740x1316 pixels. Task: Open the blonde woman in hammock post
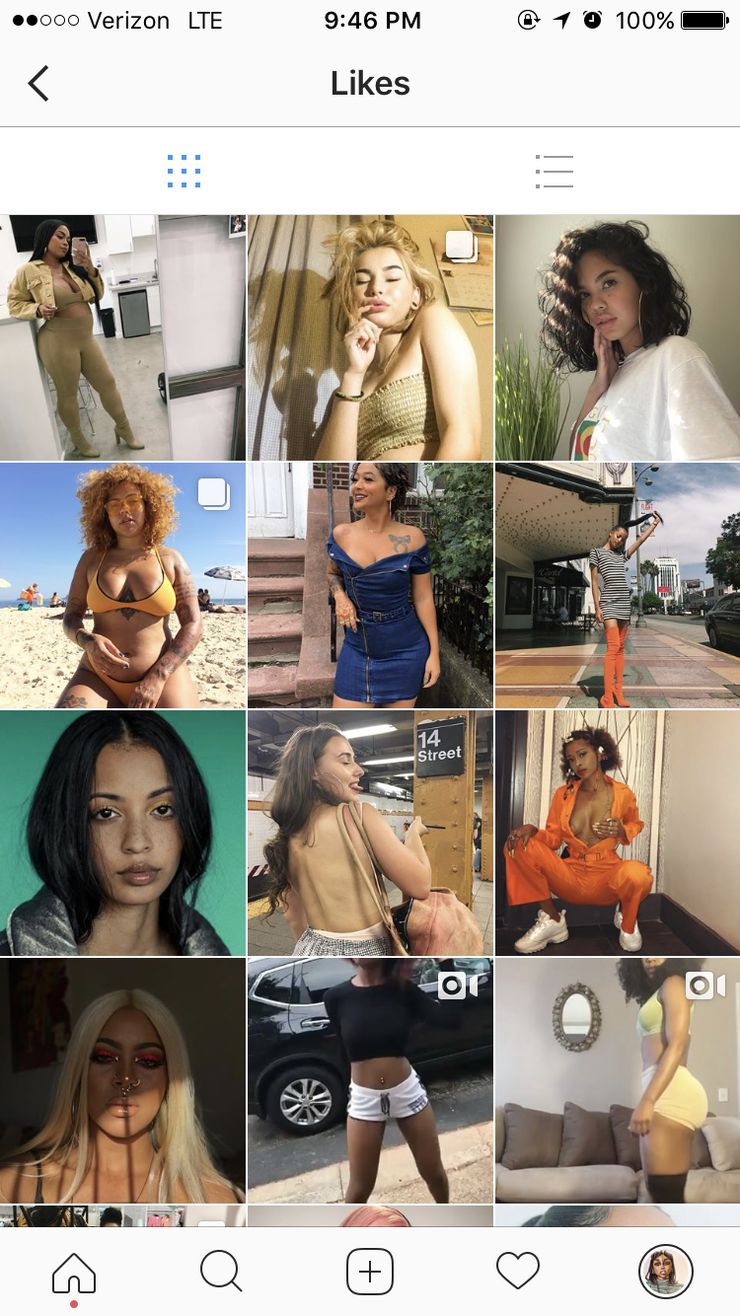pos(370,337)
